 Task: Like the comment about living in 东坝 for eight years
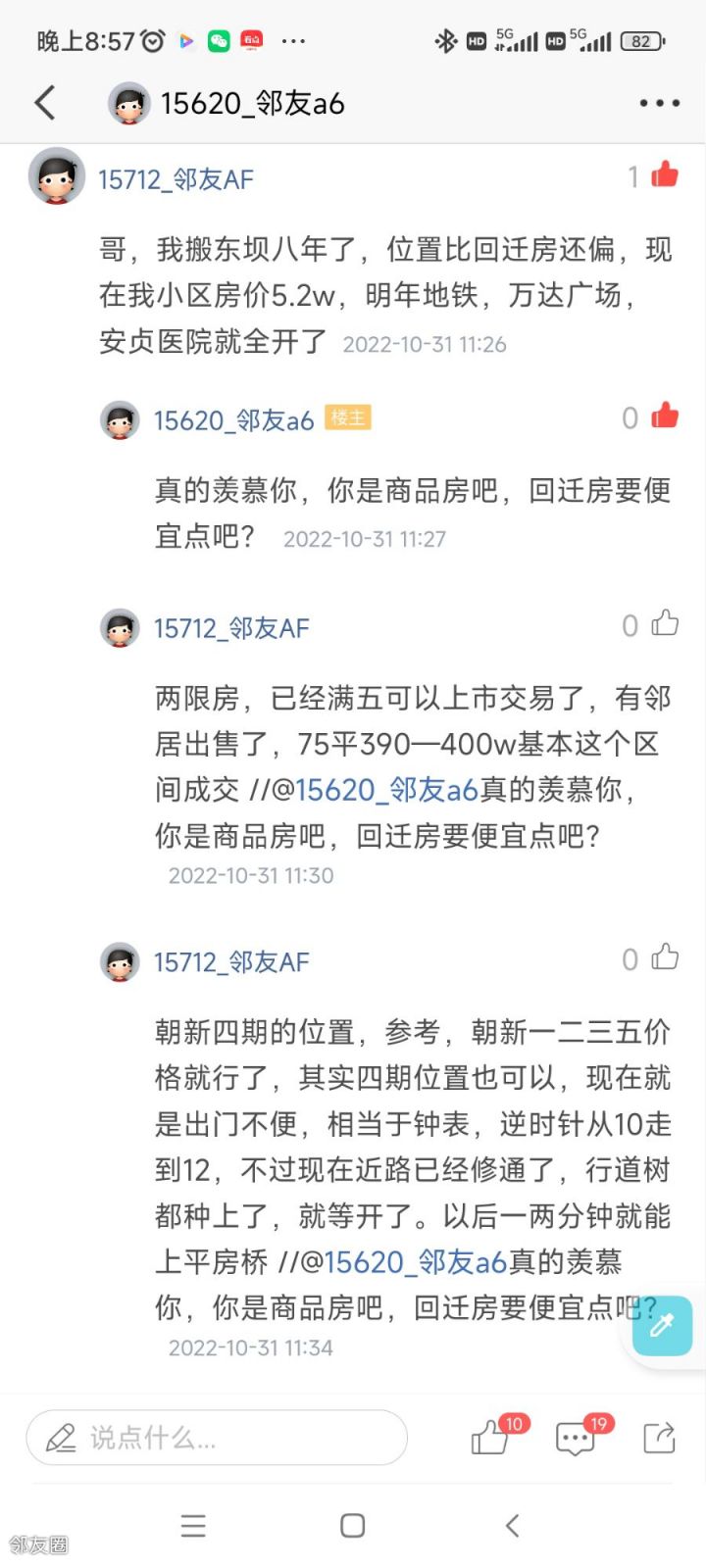(x=664, y=175)
